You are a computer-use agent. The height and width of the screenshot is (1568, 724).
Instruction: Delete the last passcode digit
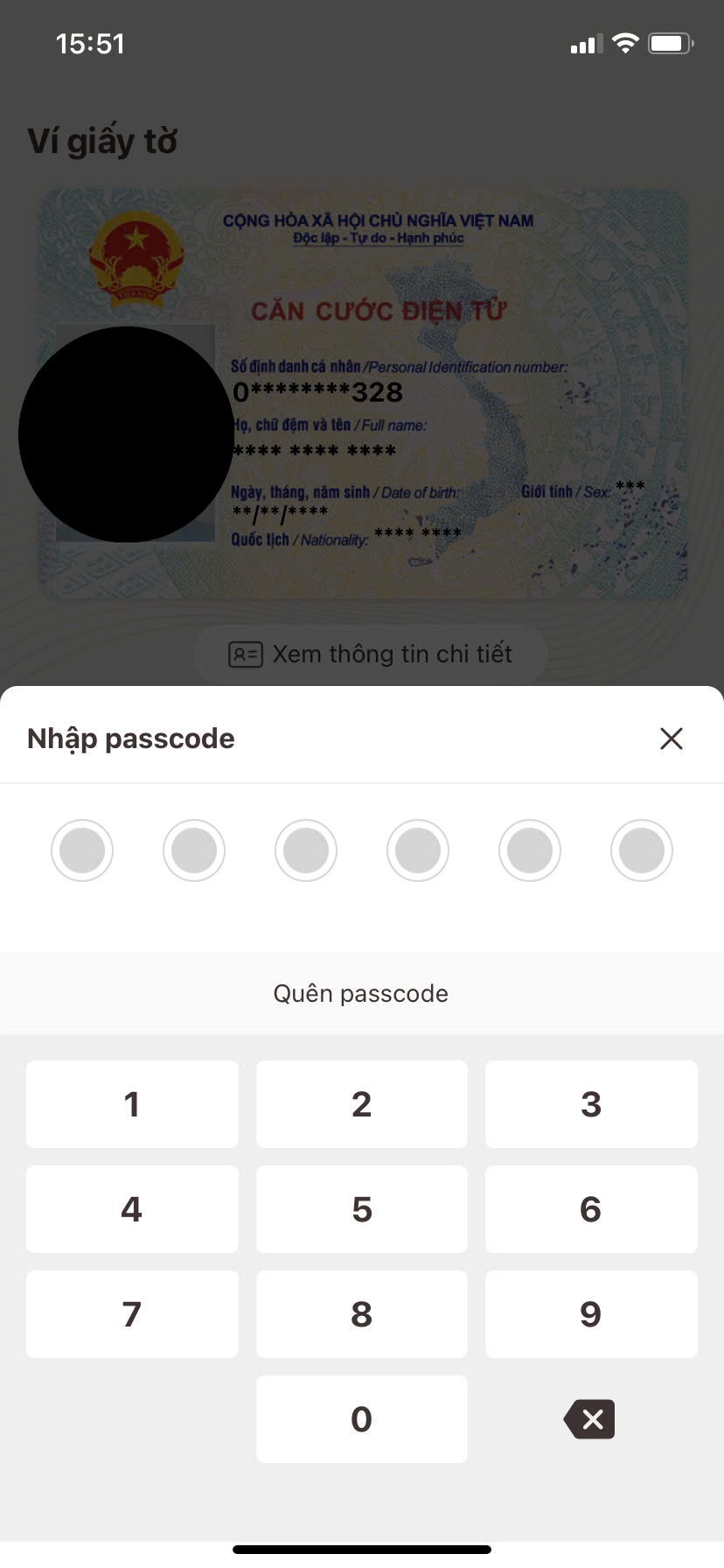590,1419
